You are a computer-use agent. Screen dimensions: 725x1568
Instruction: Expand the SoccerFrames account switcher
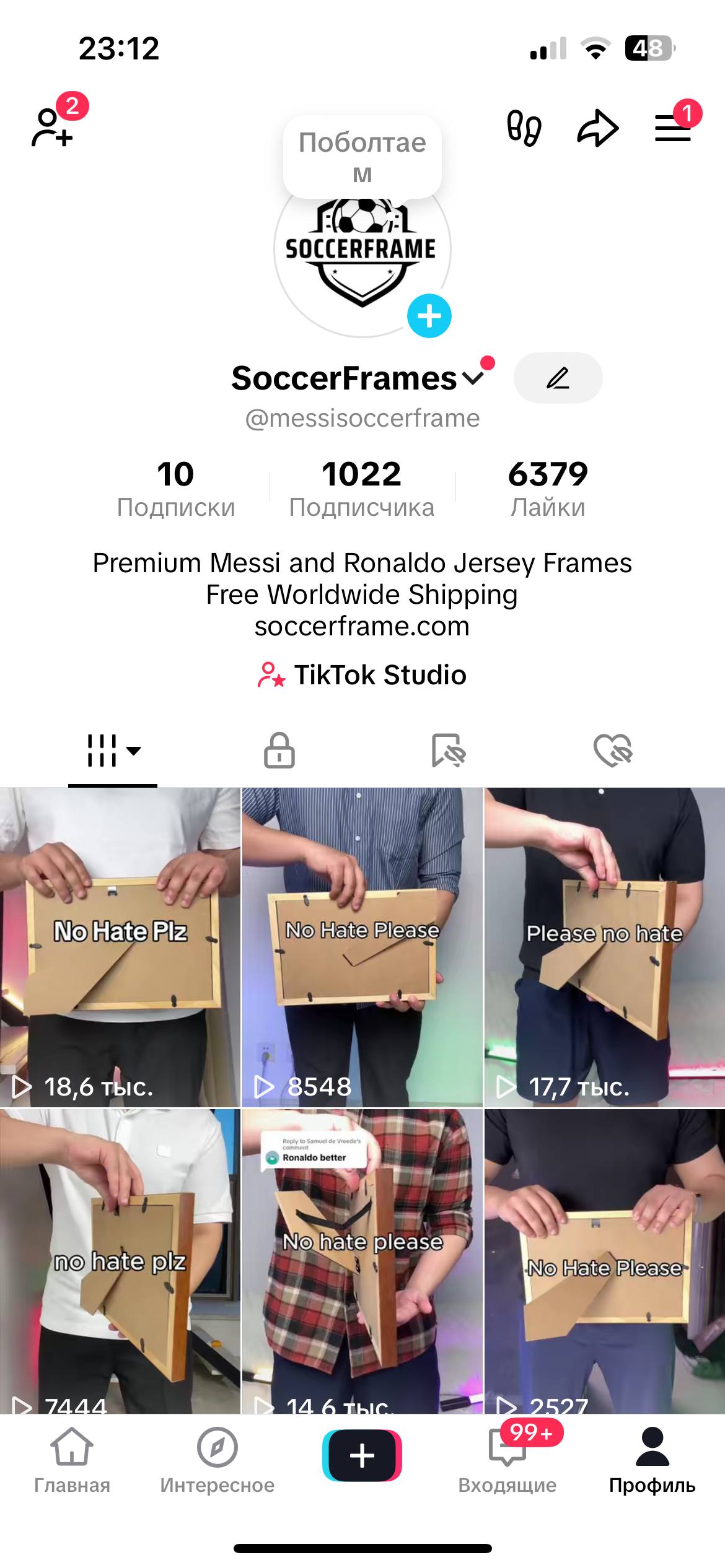[x=473, y=378]
